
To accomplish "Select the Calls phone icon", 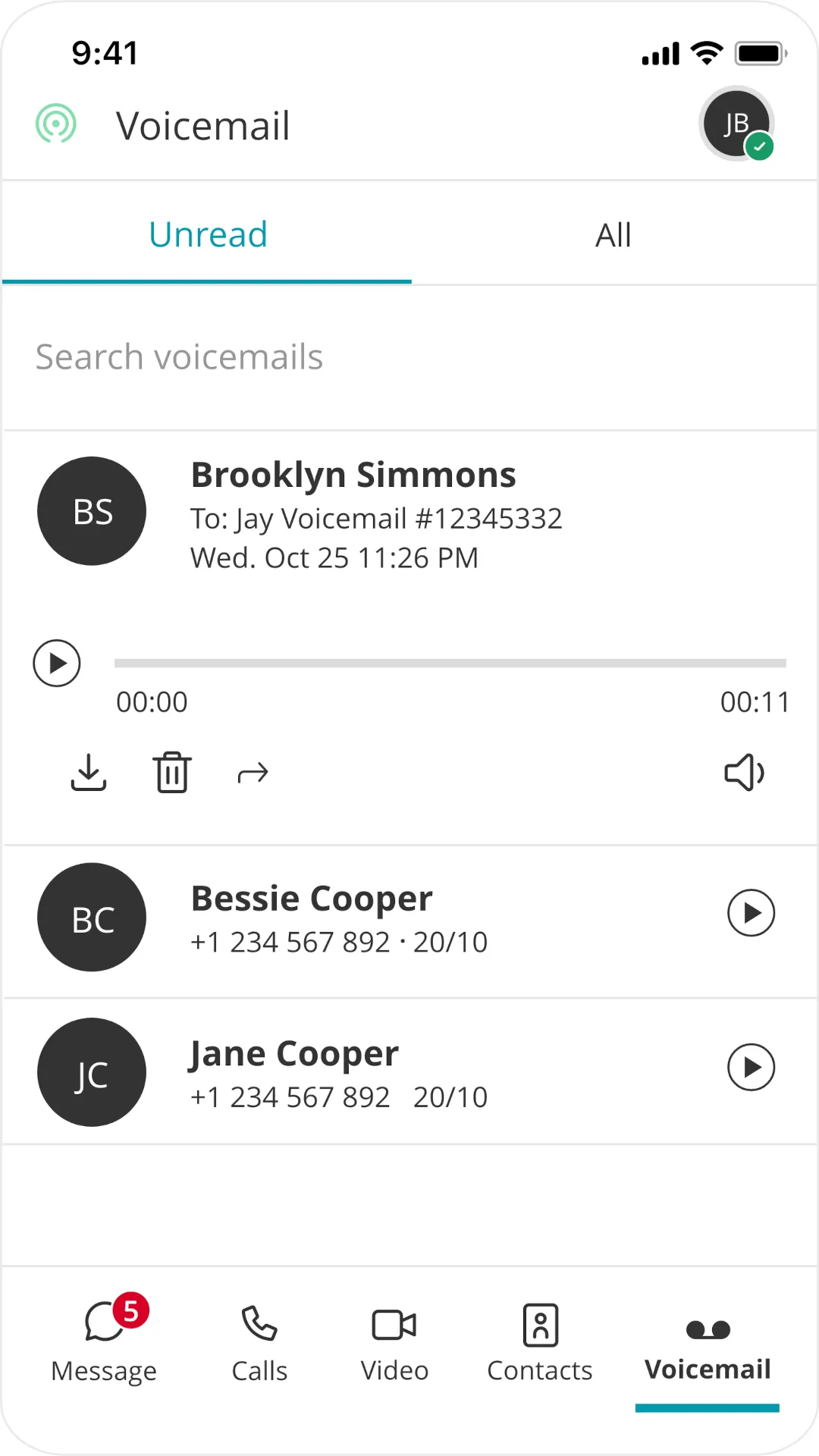I will 259,1341.
